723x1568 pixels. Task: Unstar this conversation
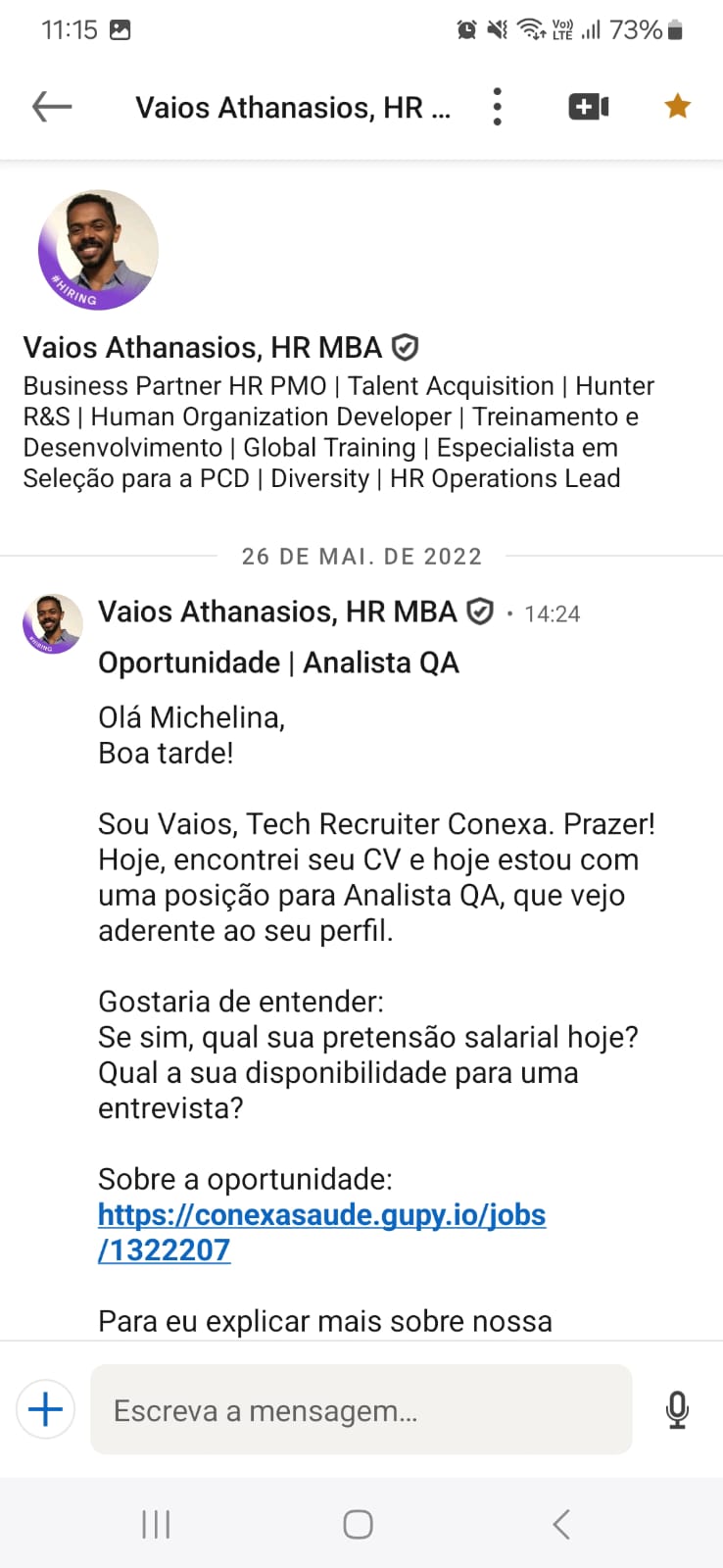point(677,106)
